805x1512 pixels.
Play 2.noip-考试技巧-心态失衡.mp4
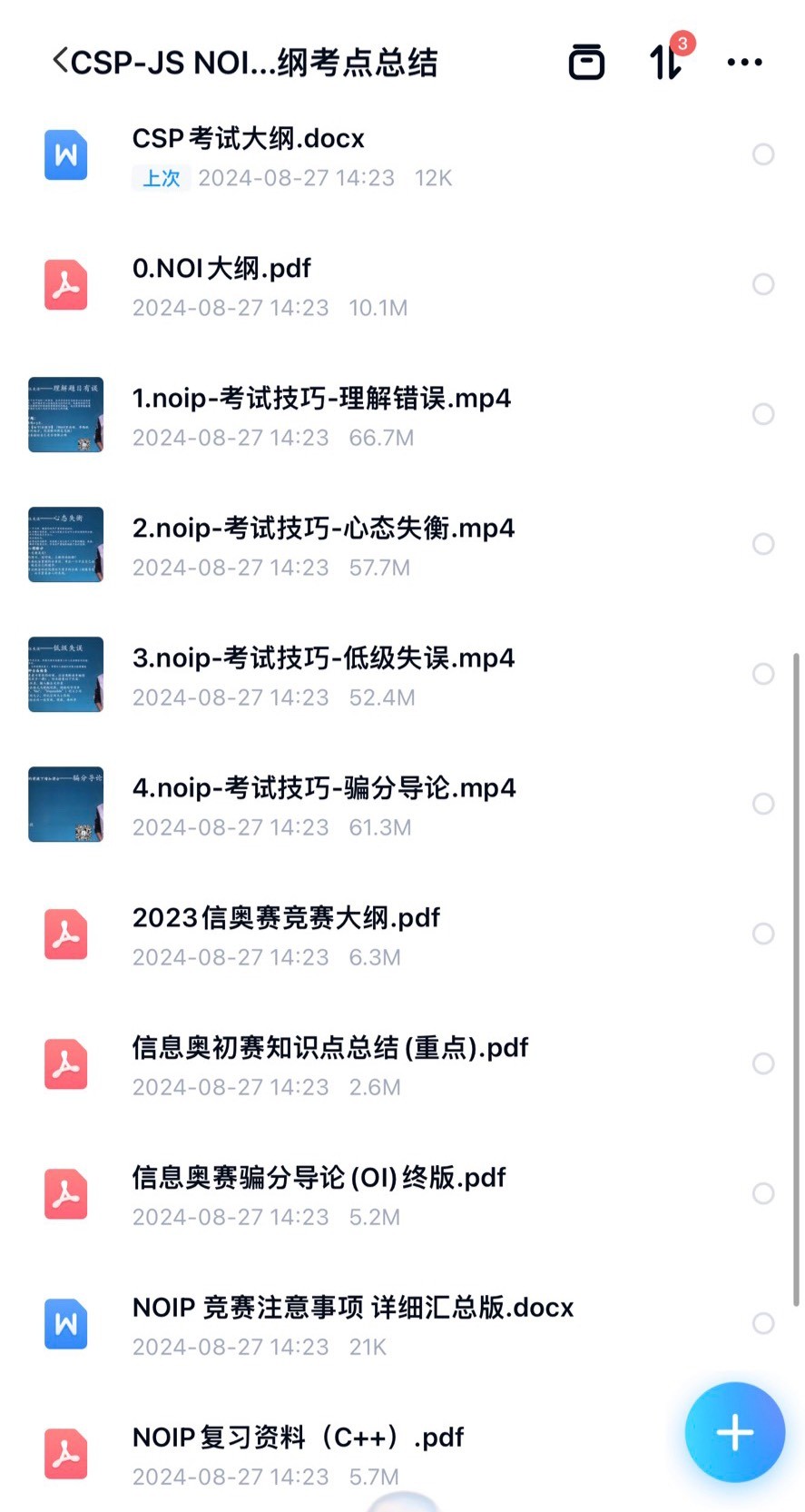tap(323, 529)
